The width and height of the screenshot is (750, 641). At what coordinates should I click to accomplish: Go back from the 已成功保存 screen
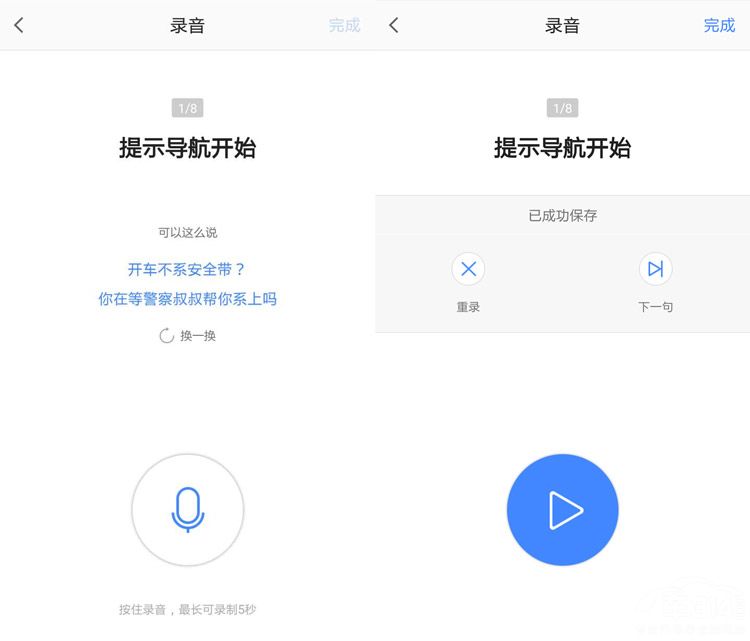tap(394, 25)
